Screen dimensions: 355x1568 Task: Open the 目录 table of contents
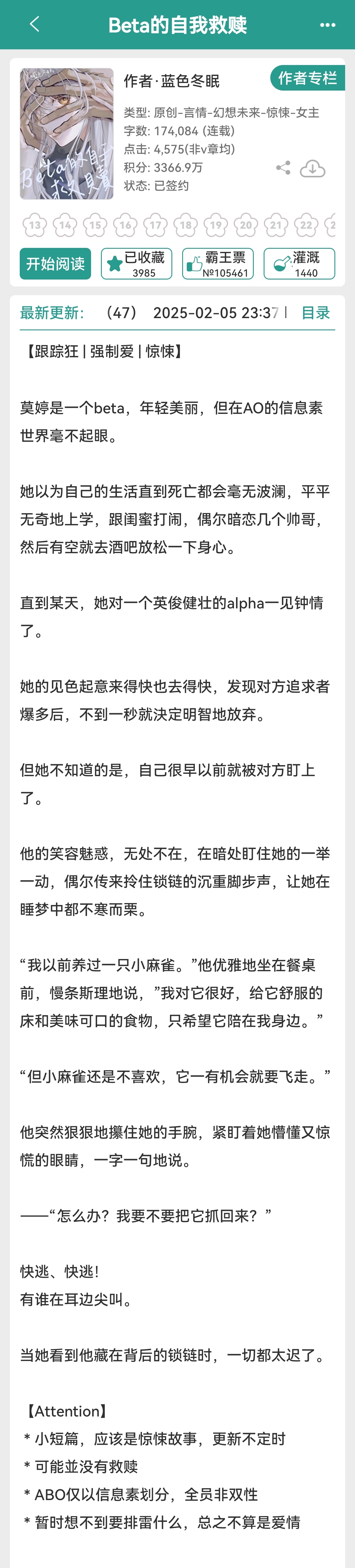click(x=316, y=313)
